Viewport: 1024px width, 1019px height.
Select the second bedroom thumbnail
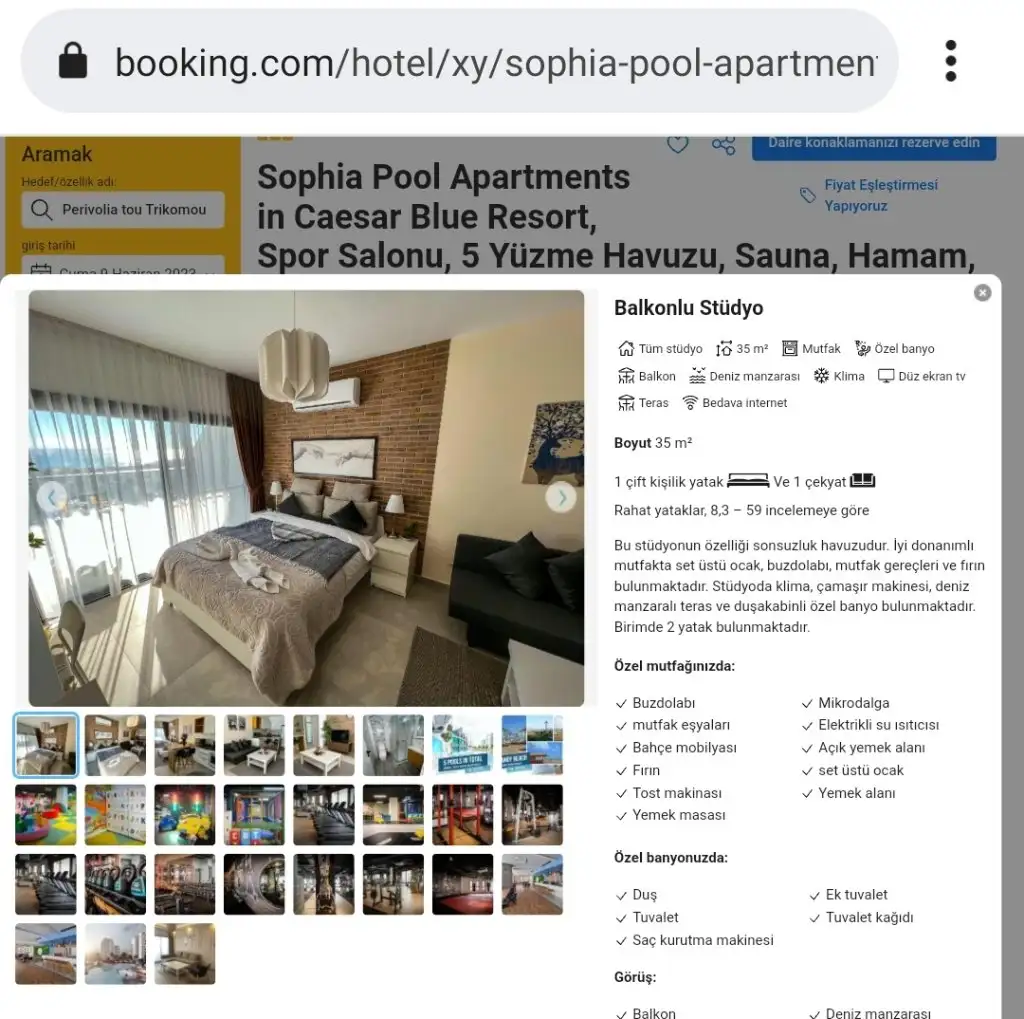[115, 745]
